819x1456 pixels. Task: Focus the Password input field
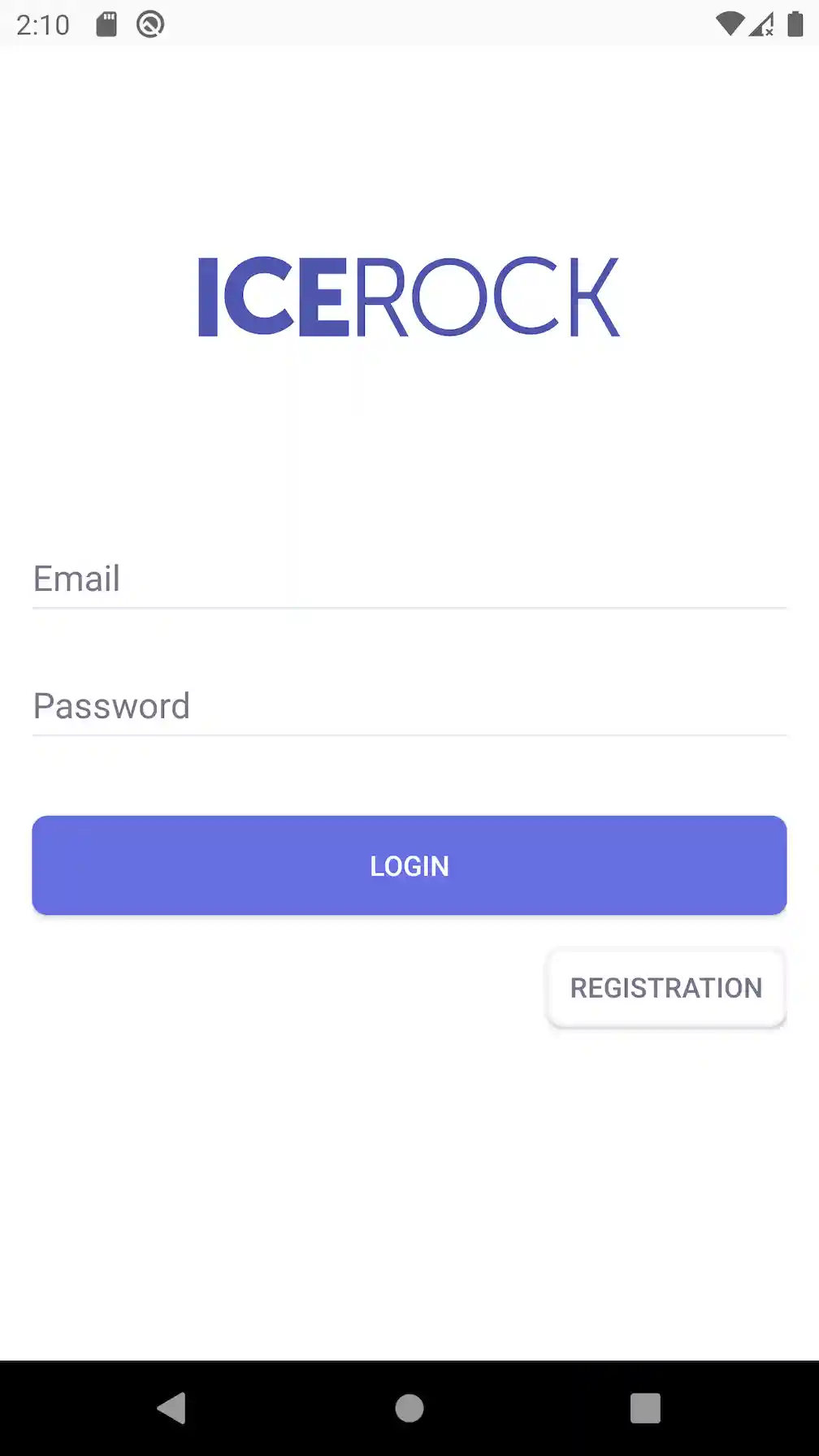coord(409,705)
